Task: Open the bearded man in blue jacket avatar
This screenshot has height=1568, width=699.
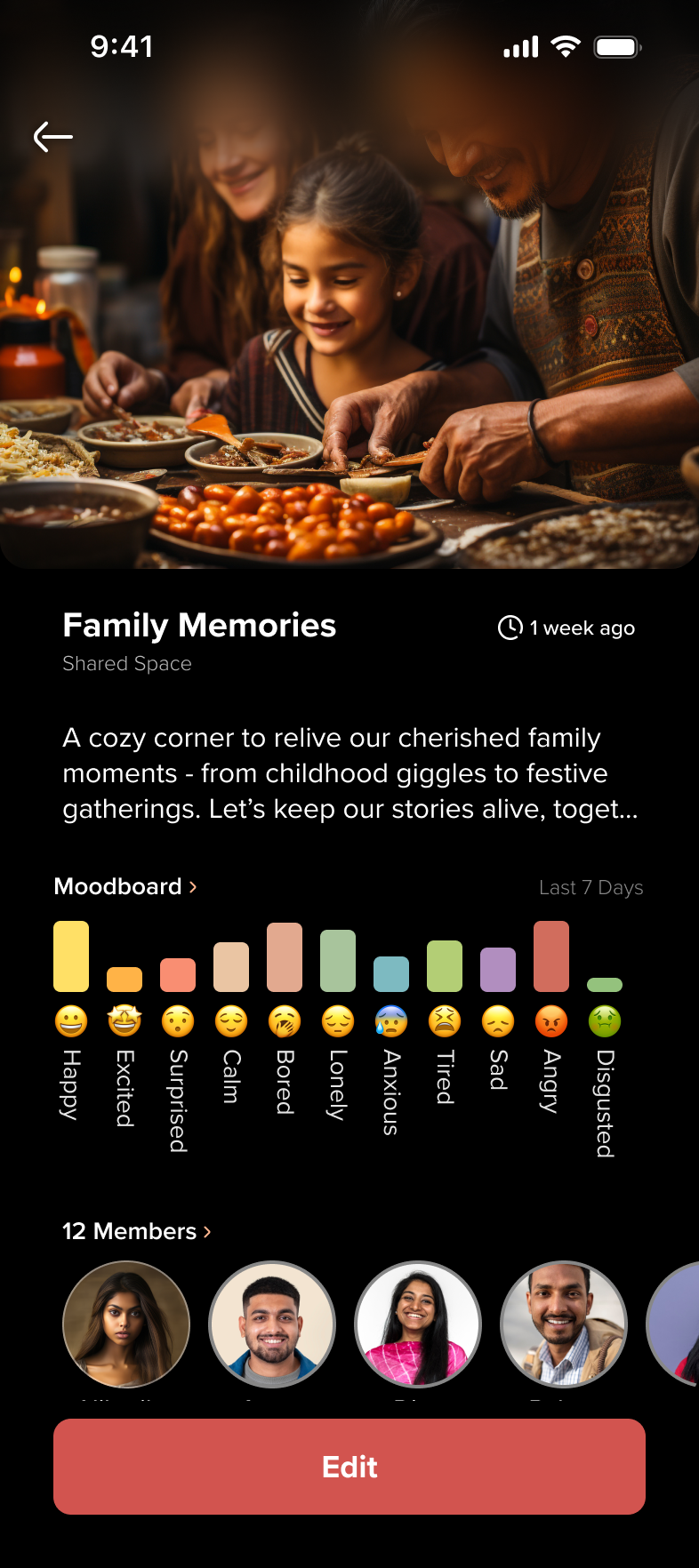Action: tap(272, 1324)
